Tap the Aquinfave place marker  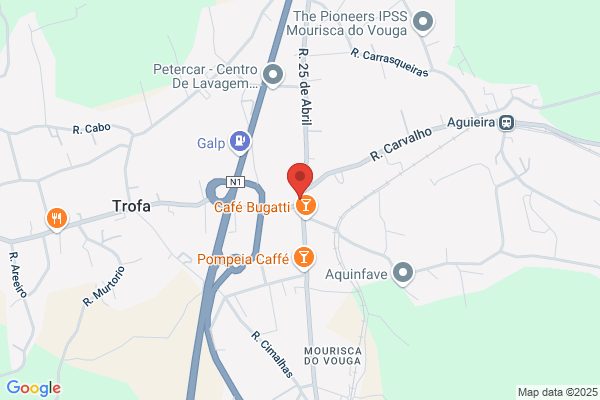[403, 273]
